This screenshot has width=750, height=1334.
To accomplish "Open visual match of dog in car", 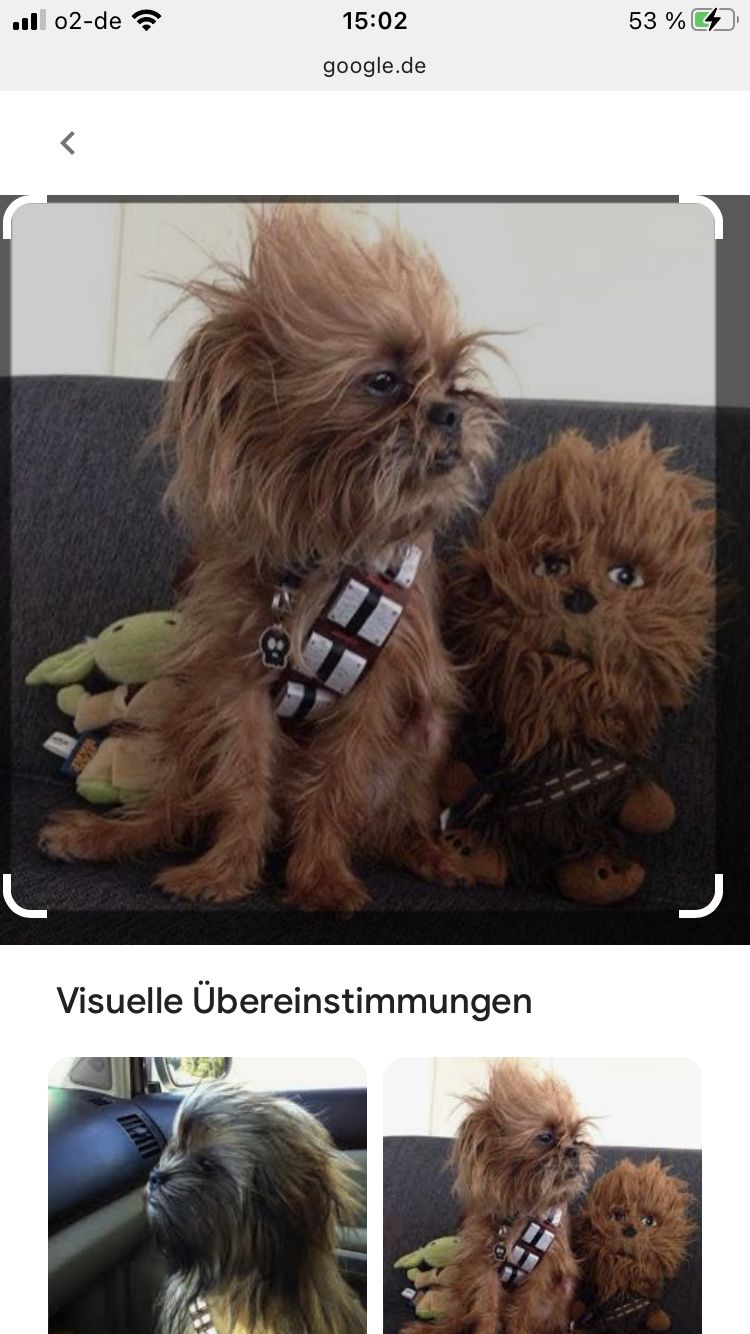I will click(x=207, y=1195).
